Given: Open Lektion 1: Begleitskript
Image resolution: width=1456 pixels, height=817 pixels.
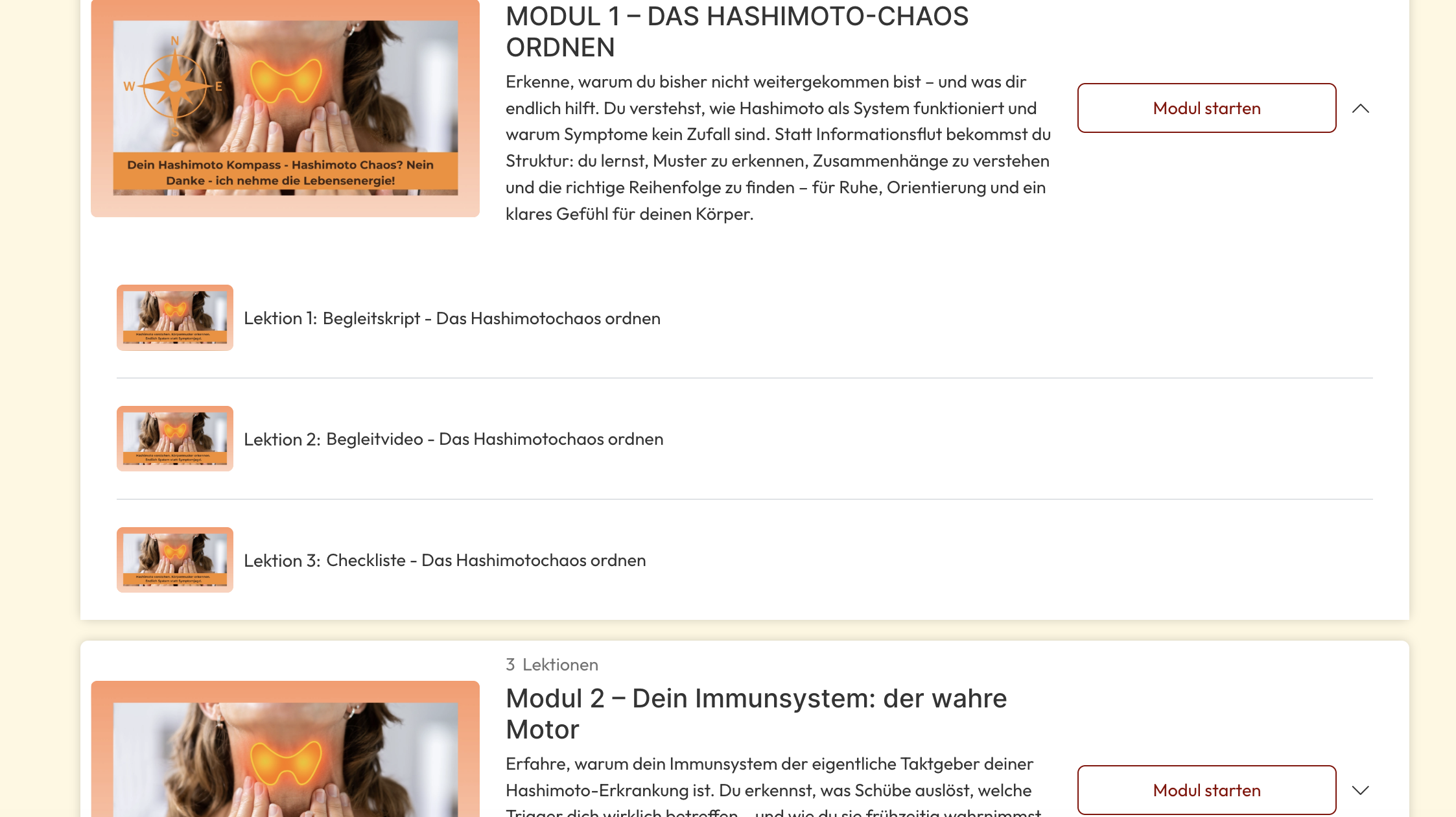Looking at the screenshot, I should 452,318.
